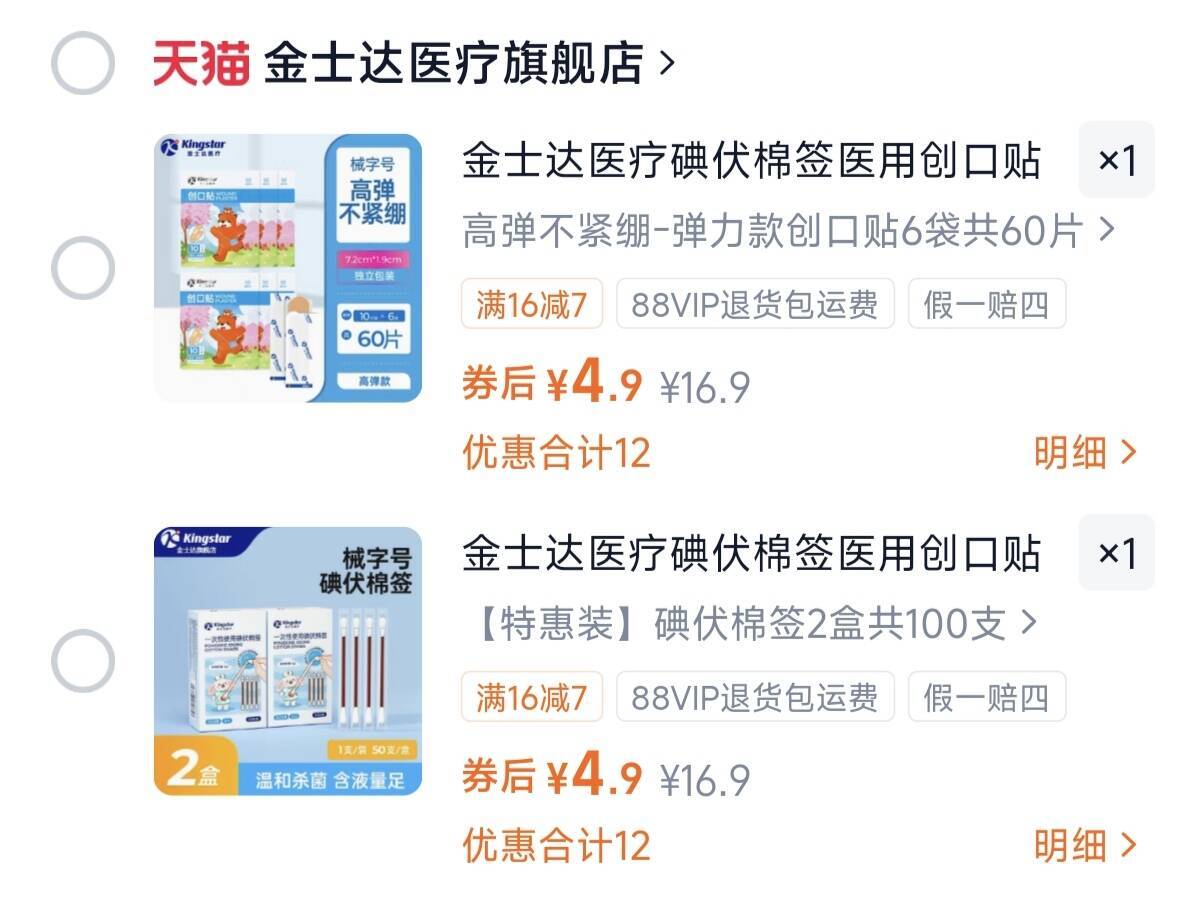1200x900 pixels.
Task: Select the 碘伏棉签 100支 item checkbox
Action: coord(83,661)
